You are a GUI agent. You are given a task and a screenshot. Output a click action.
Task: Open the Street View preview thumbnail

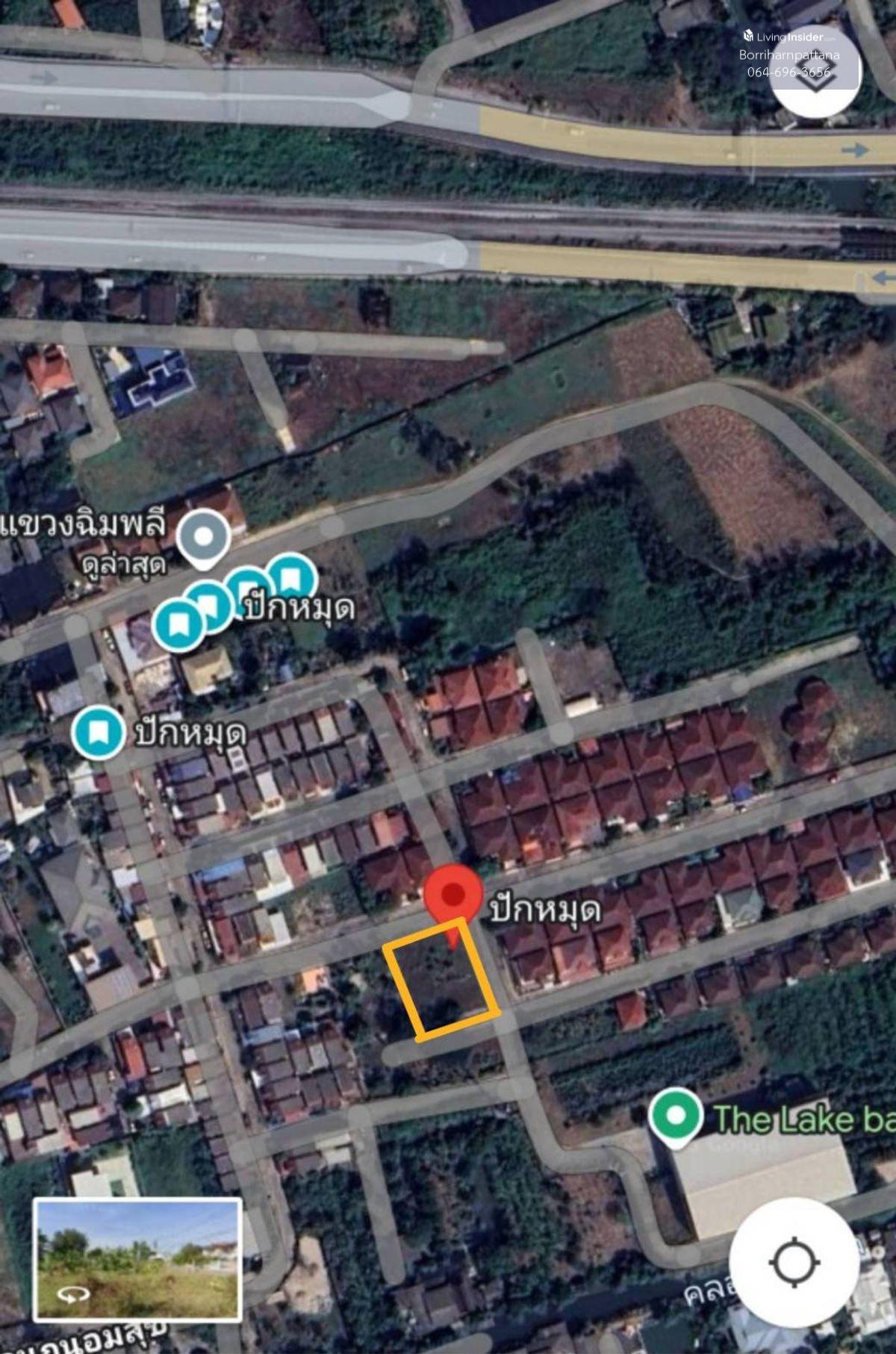137,1260
